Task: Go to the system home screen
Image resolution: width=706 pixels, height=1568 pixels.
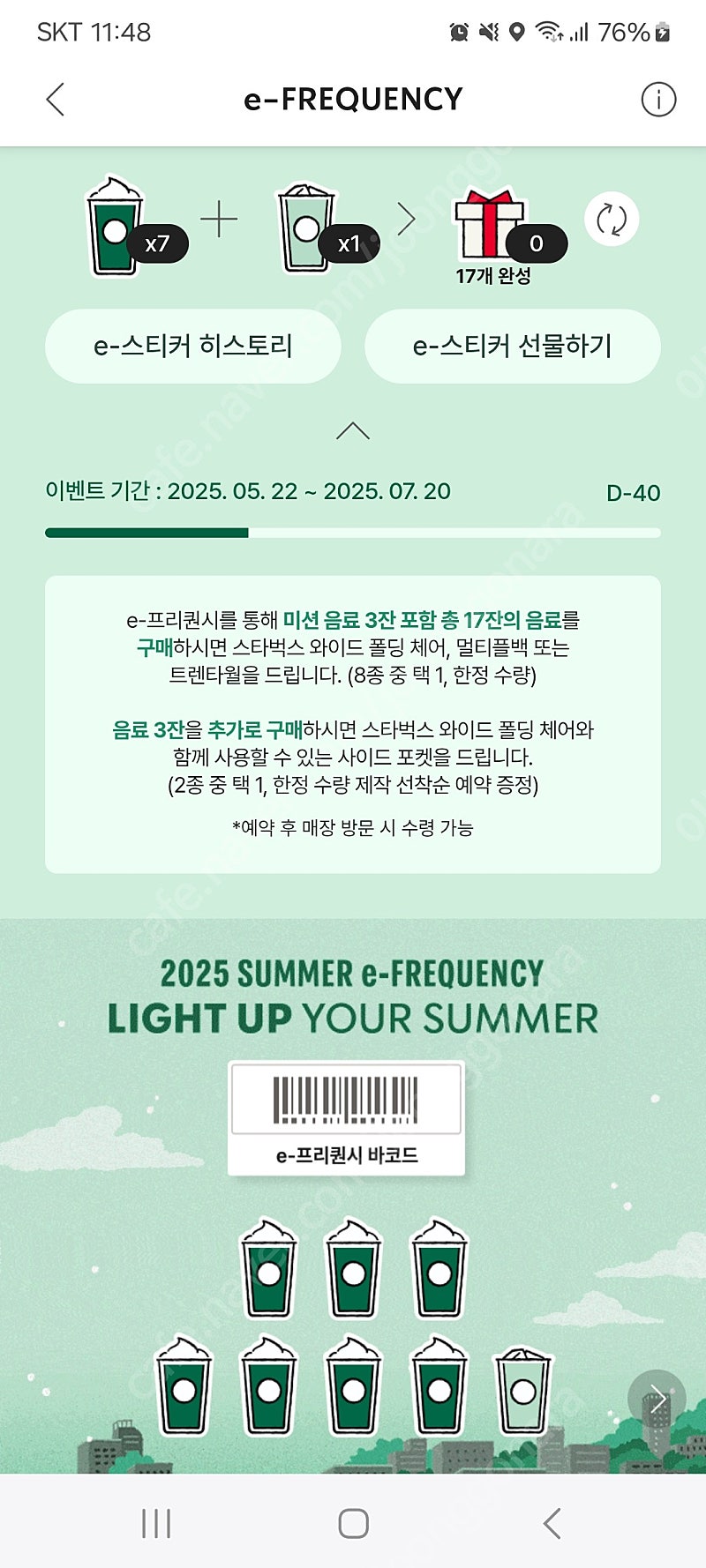Action: (x=353, y=1523)
